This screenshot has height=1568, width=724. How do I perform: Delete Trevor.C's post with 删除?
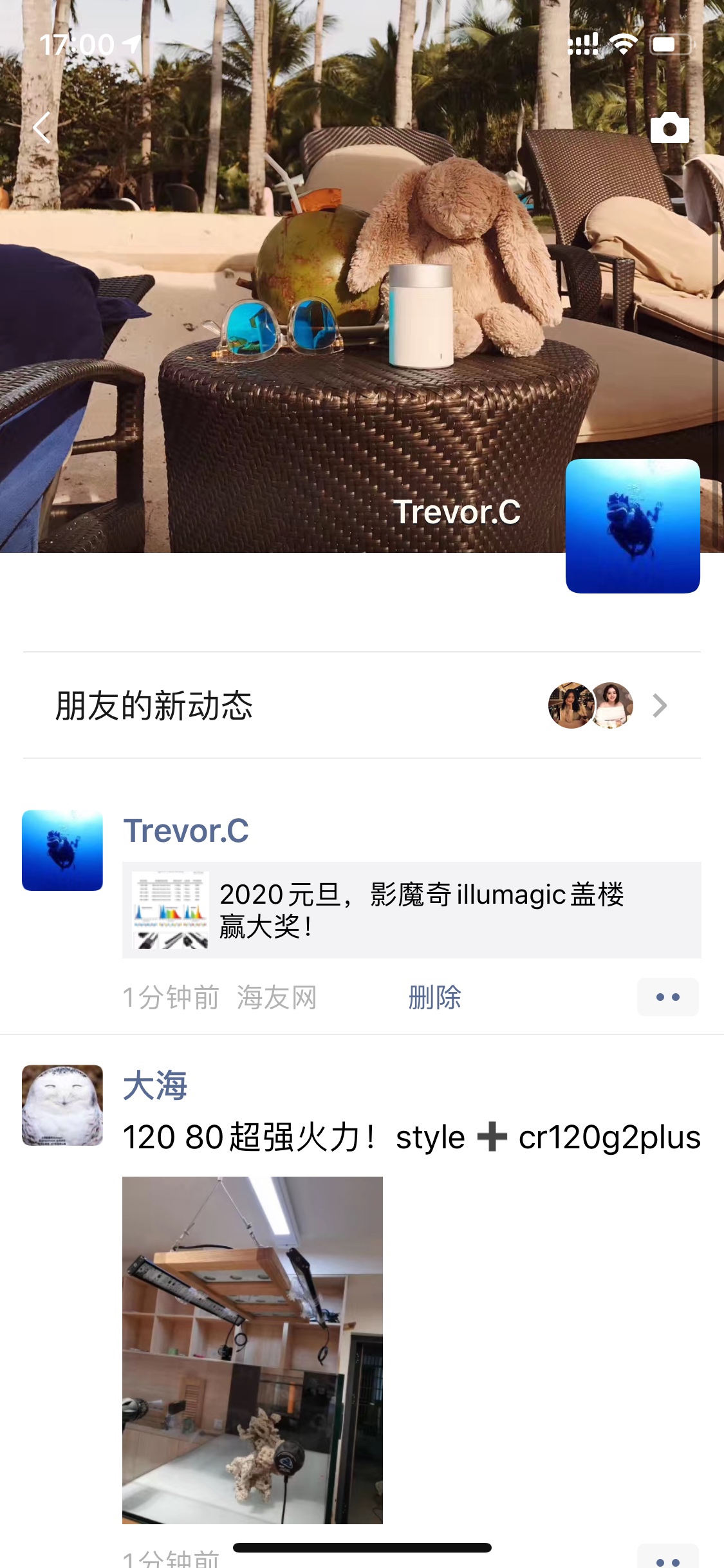[x=434, y=998]
